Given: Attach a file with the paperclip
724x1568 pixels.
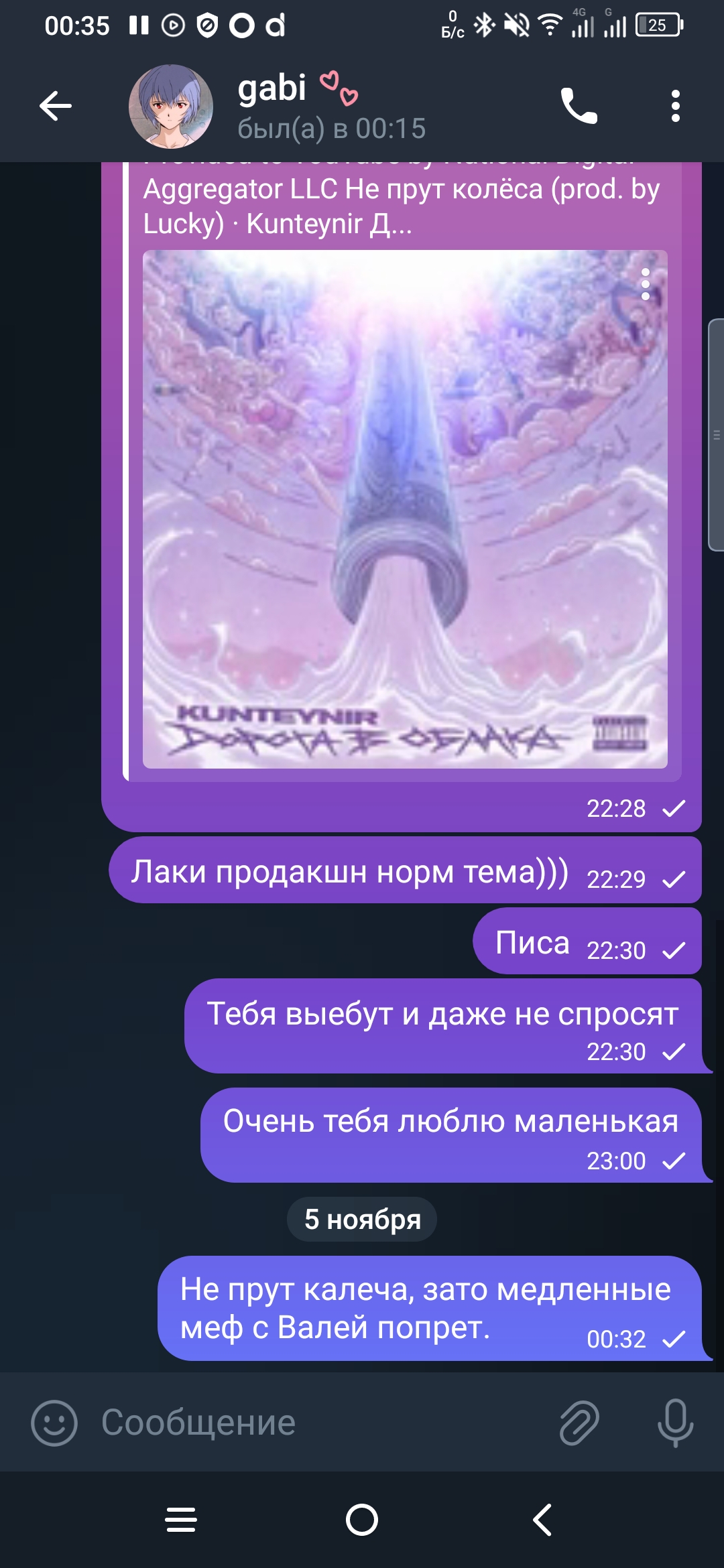Looking at the screenshot, I should [x=579, y=1423].
